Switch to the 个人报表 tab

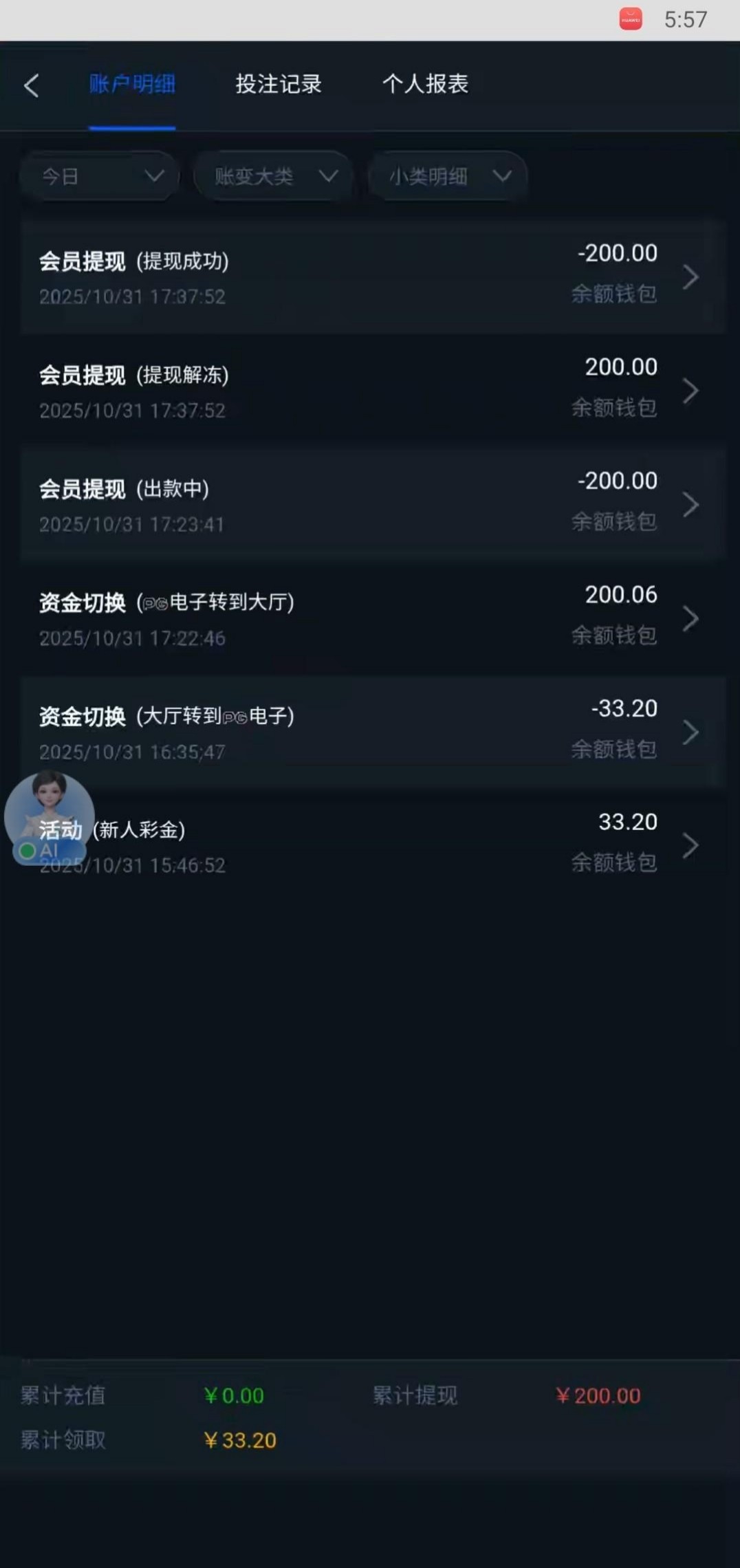tap(425, 84)
